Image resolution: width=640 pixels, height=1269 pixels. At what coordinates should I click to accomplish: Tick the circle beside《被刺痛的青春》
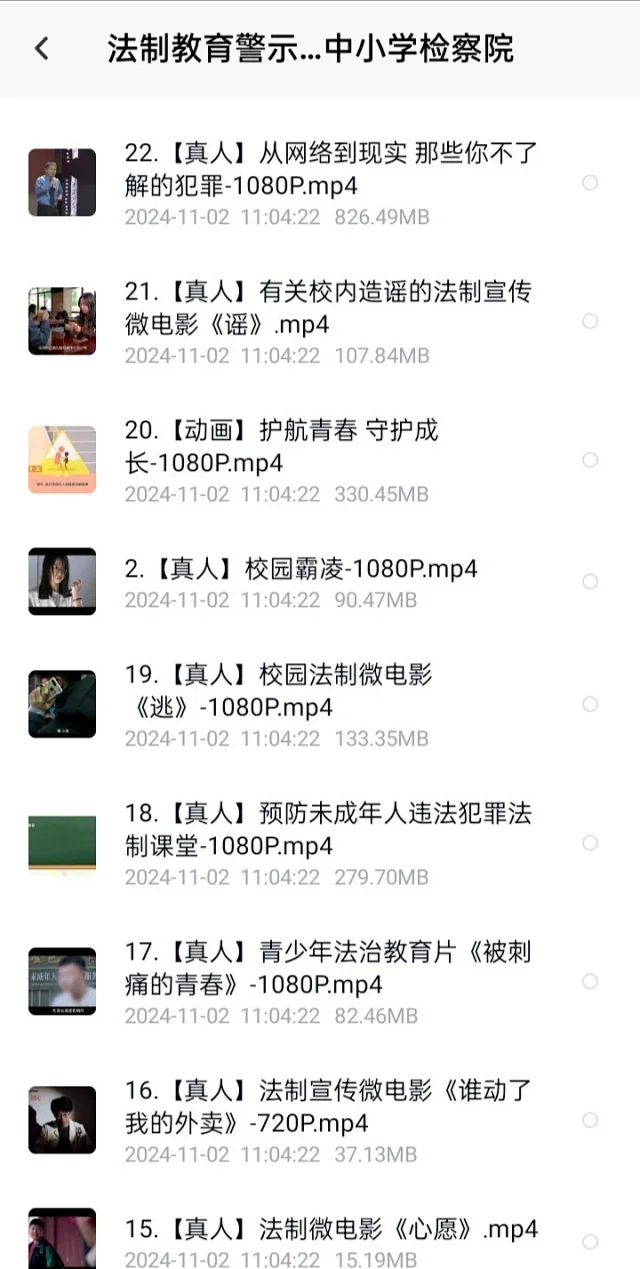590,981
